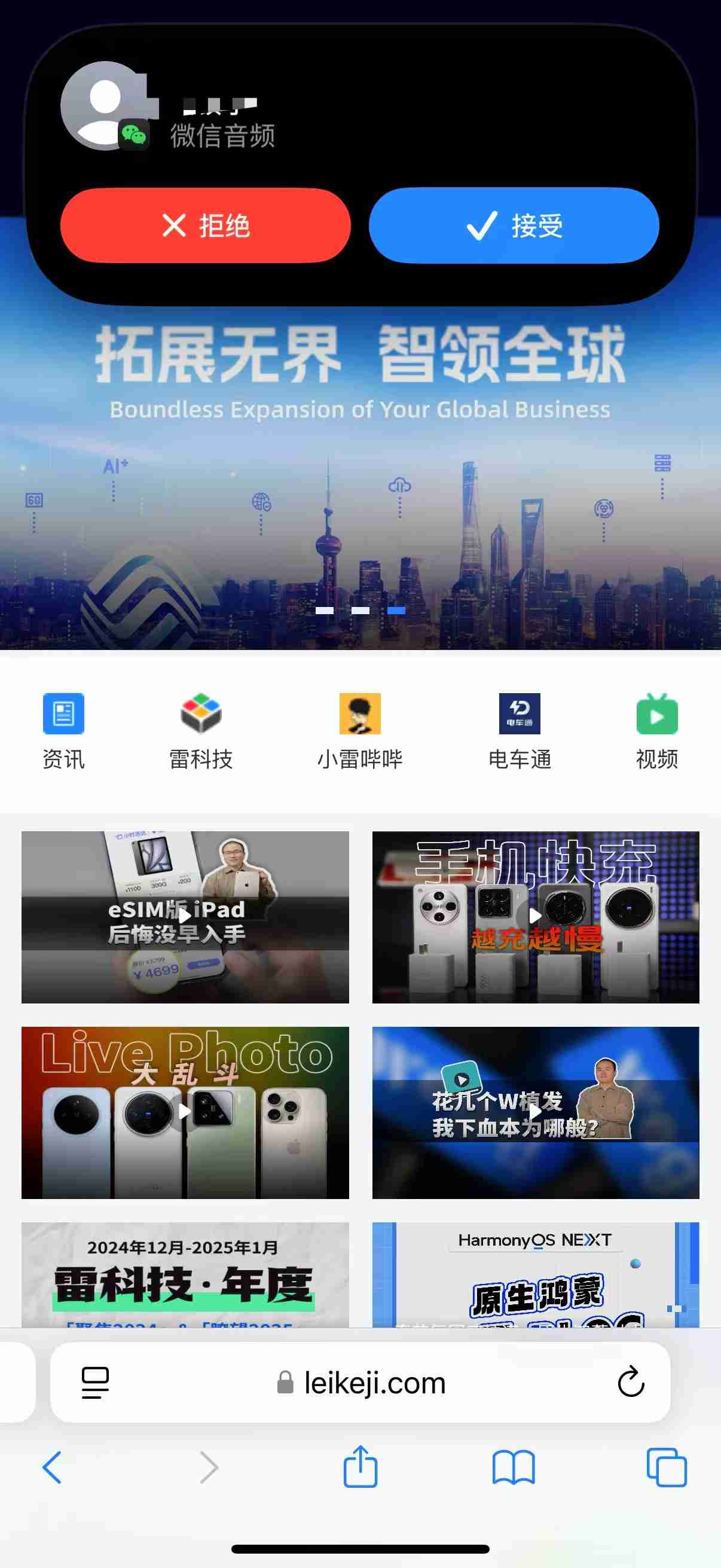Tap the share icon in Safari toolbar

360,1467
